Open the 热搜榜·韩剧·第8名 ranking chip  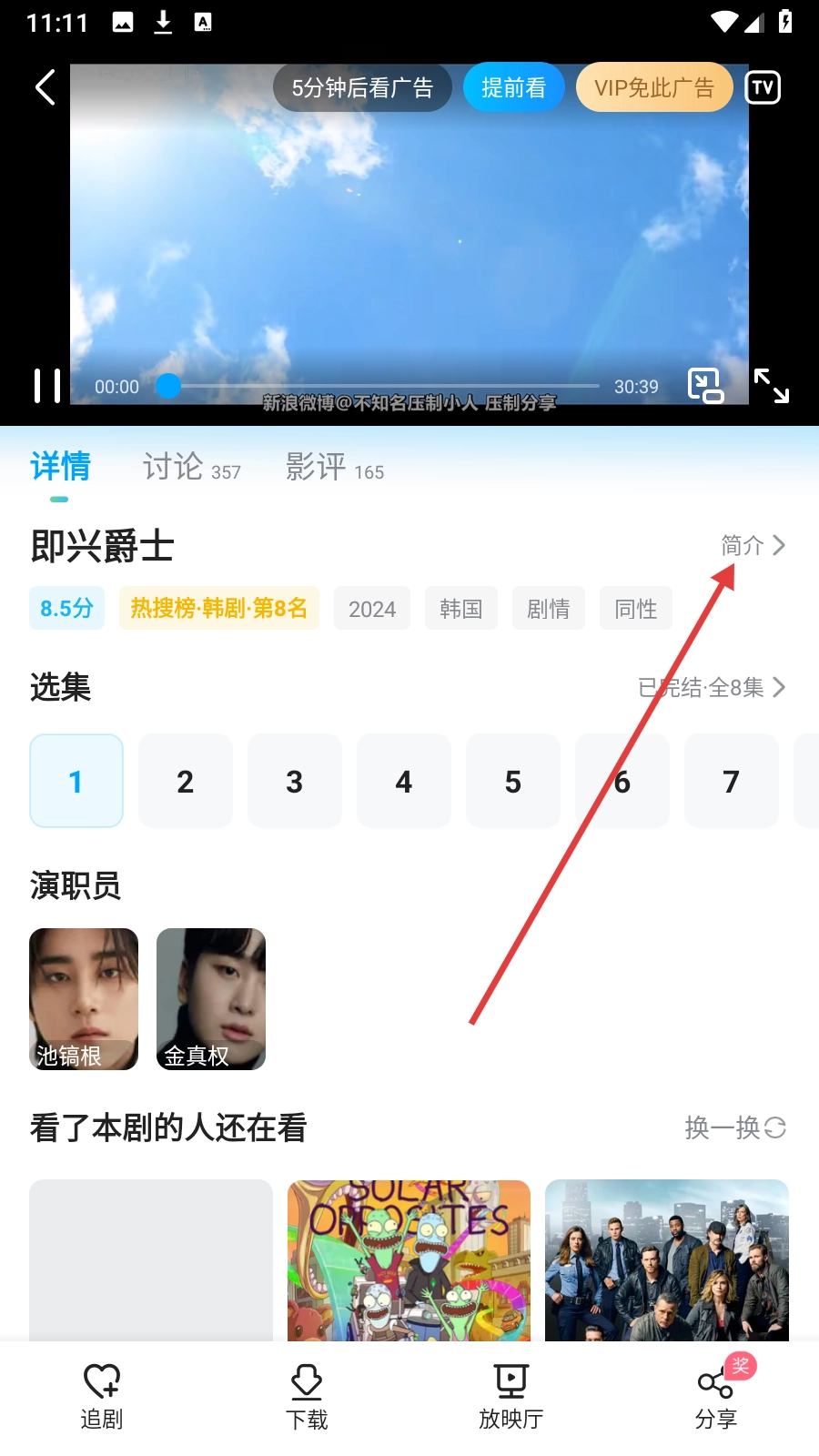tap(218, 608)
